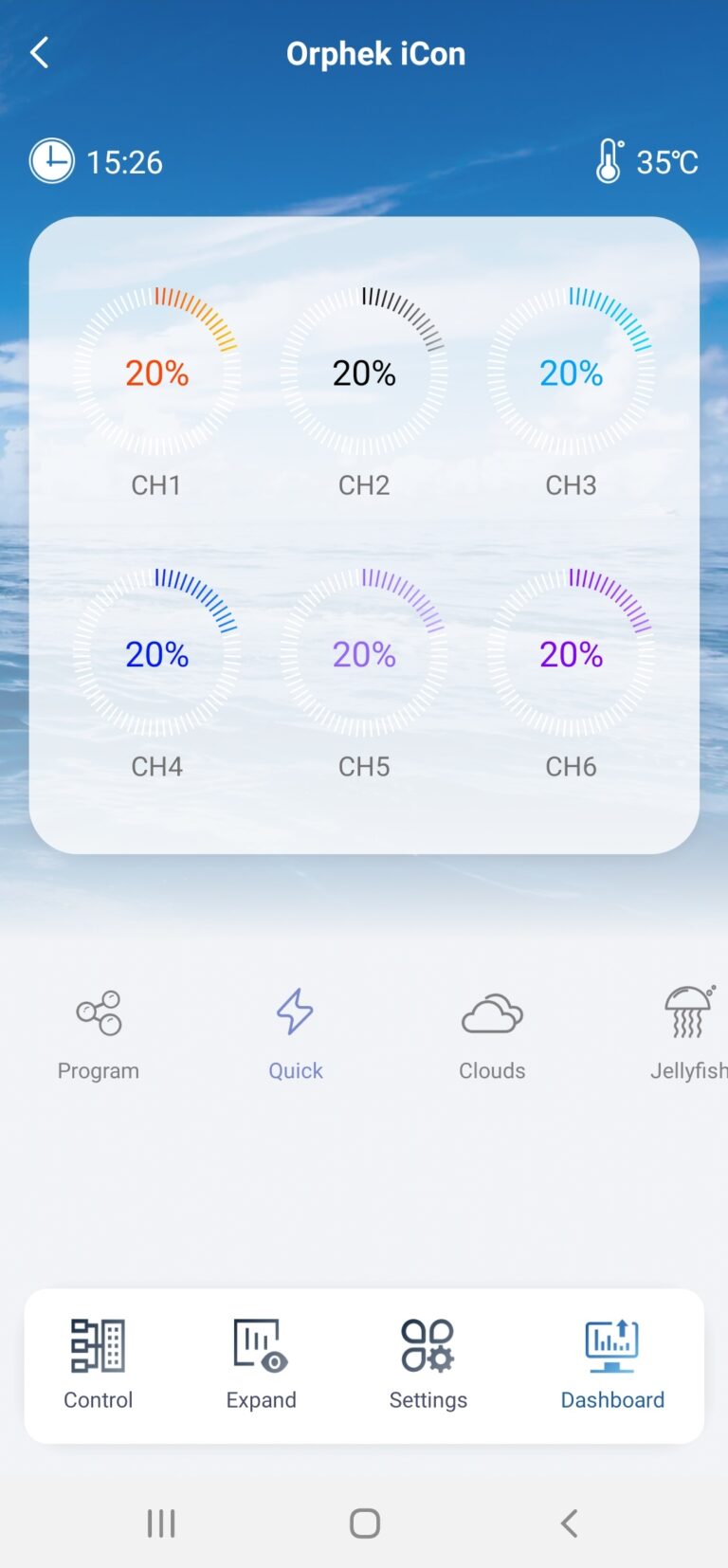Viewport: 728px width, 1568px height.
Task: Tap the CH4 intensity dial
Action: coord(156,653)
